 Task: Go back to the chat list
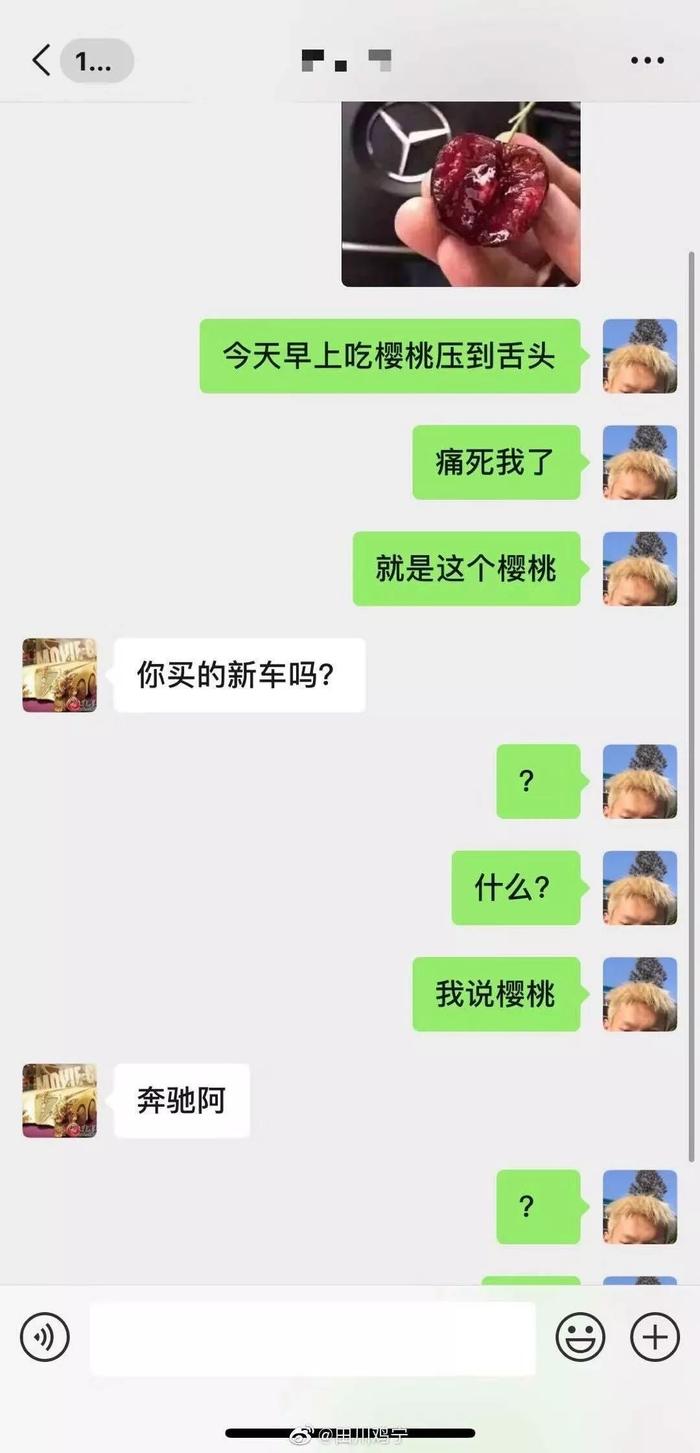pos(42,61)
